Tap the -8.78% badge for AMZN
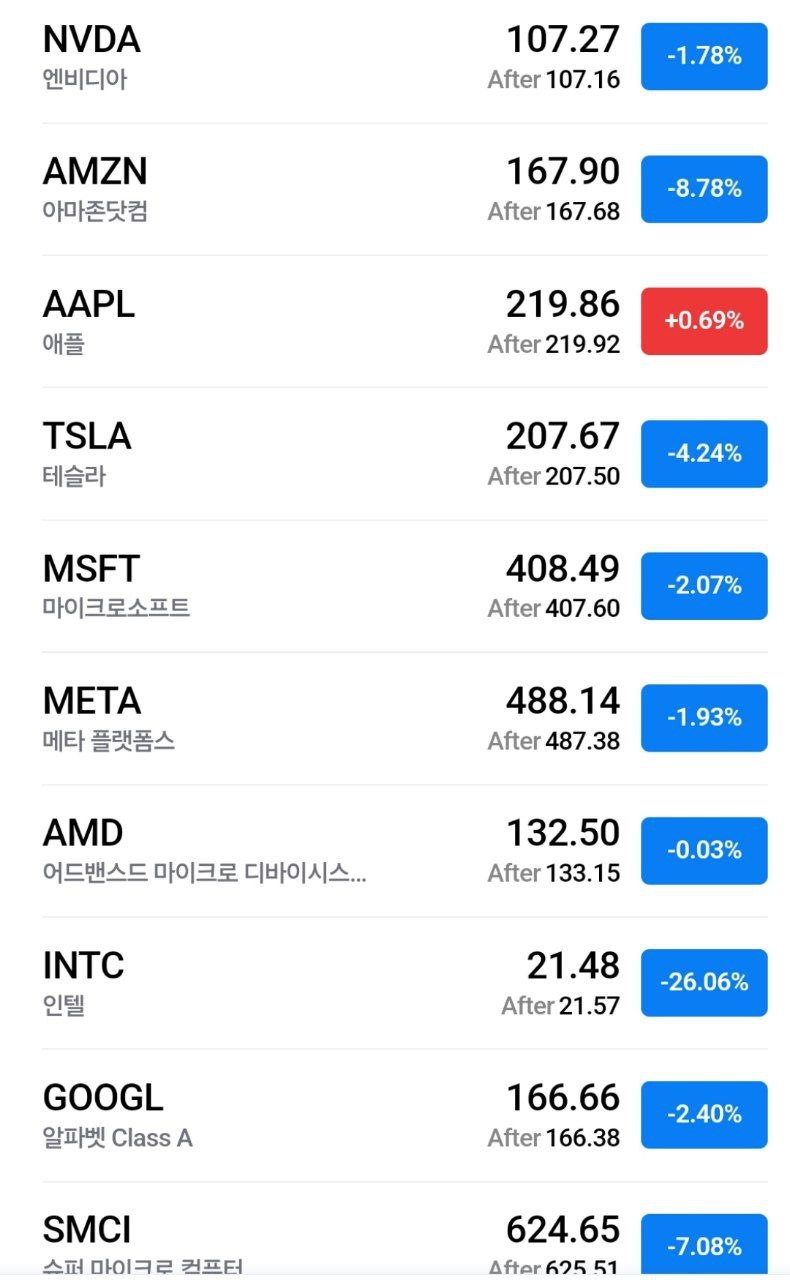Viewport: 790px width, 1280px height. pos(704,189)
